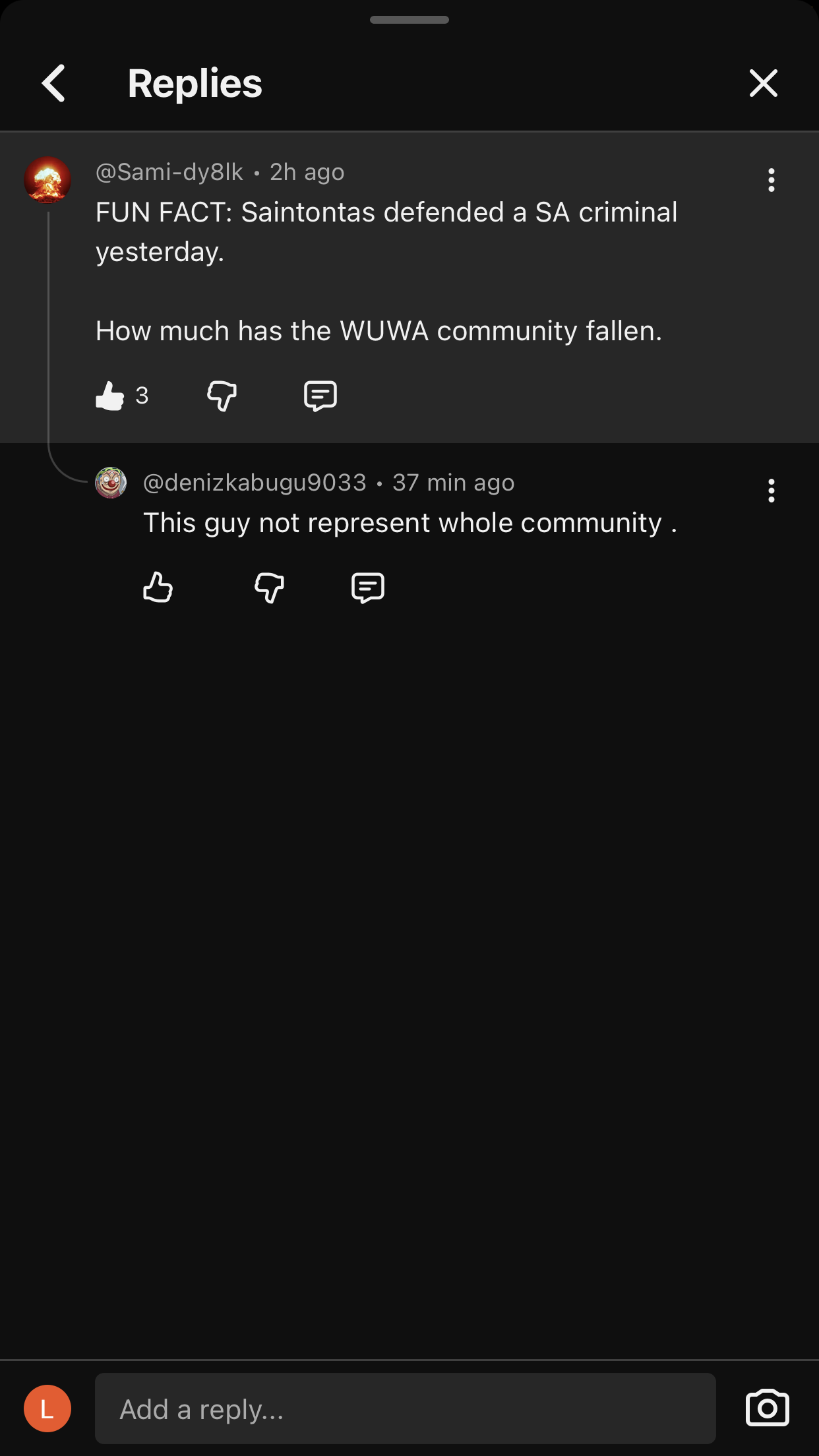Viewport: 819px width, 1456px height.
Task: Focus the Add a reply field
Action: [405, 1409]
